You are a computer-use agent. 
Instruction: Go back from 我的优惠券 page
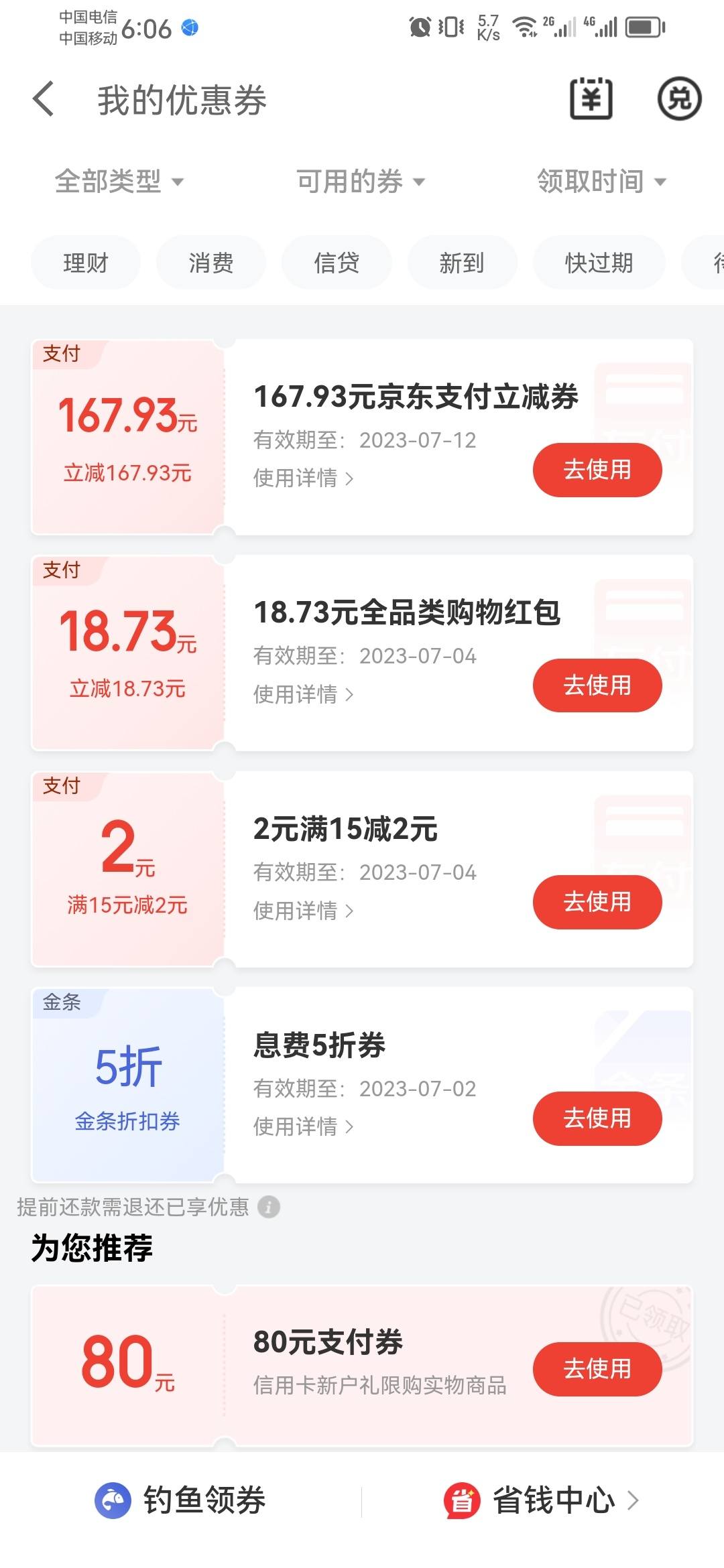44,99
